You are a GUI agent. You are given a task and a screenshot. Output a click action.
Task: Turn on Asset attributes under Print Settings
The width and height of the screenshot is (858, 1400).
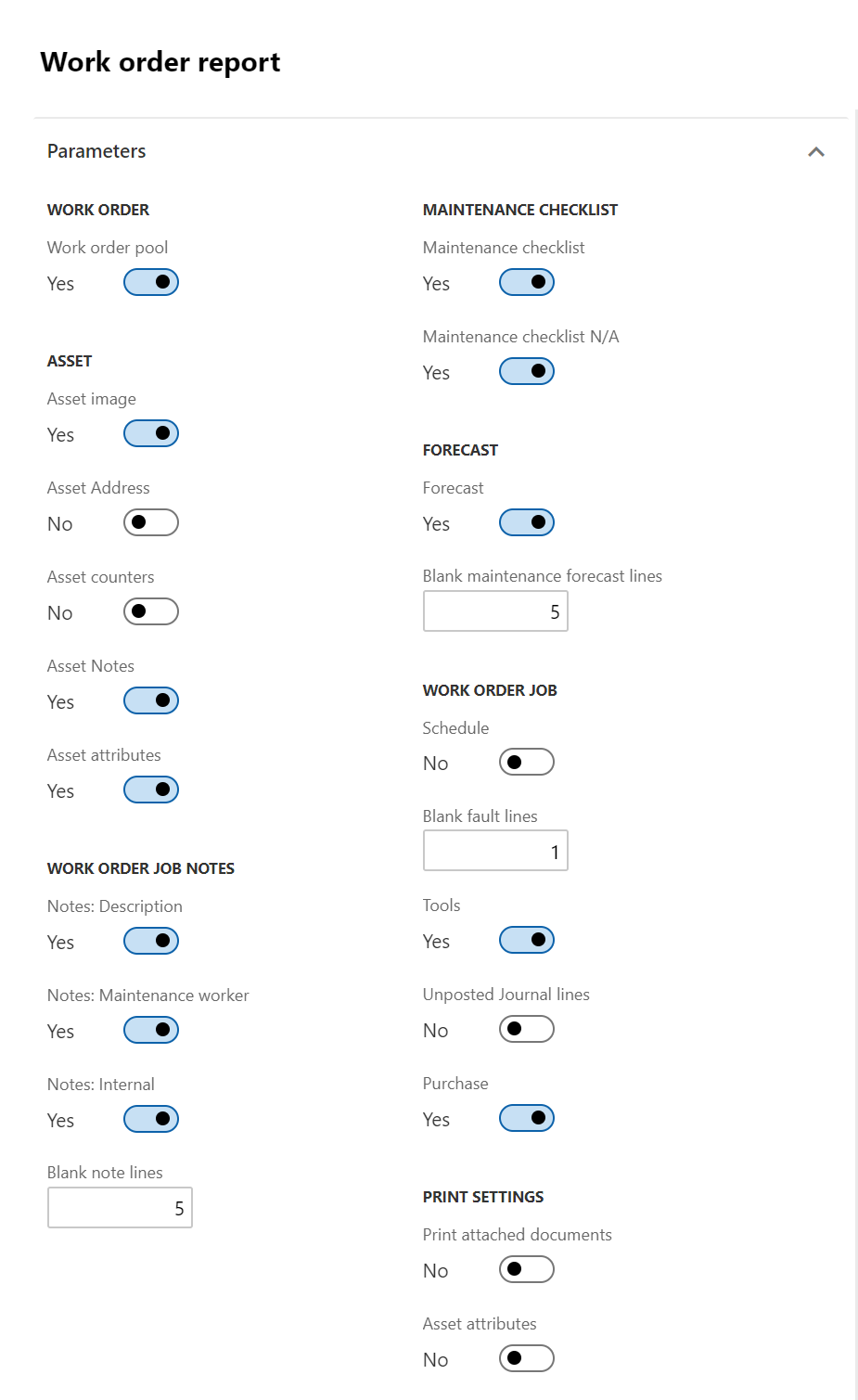tap(527, 1358)
